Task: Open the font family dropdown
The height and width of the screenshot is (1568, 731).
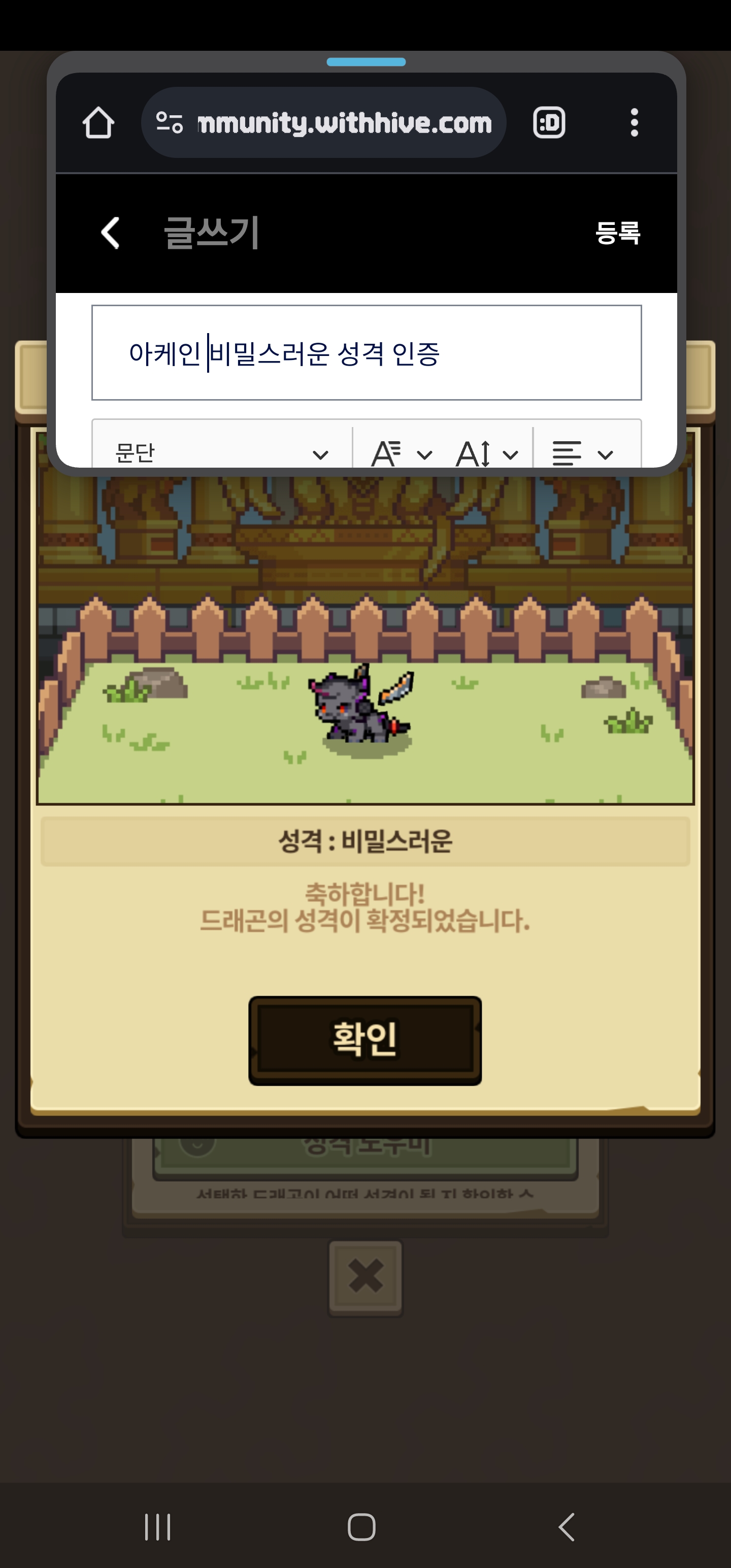Action: click(x=402, y=453)
